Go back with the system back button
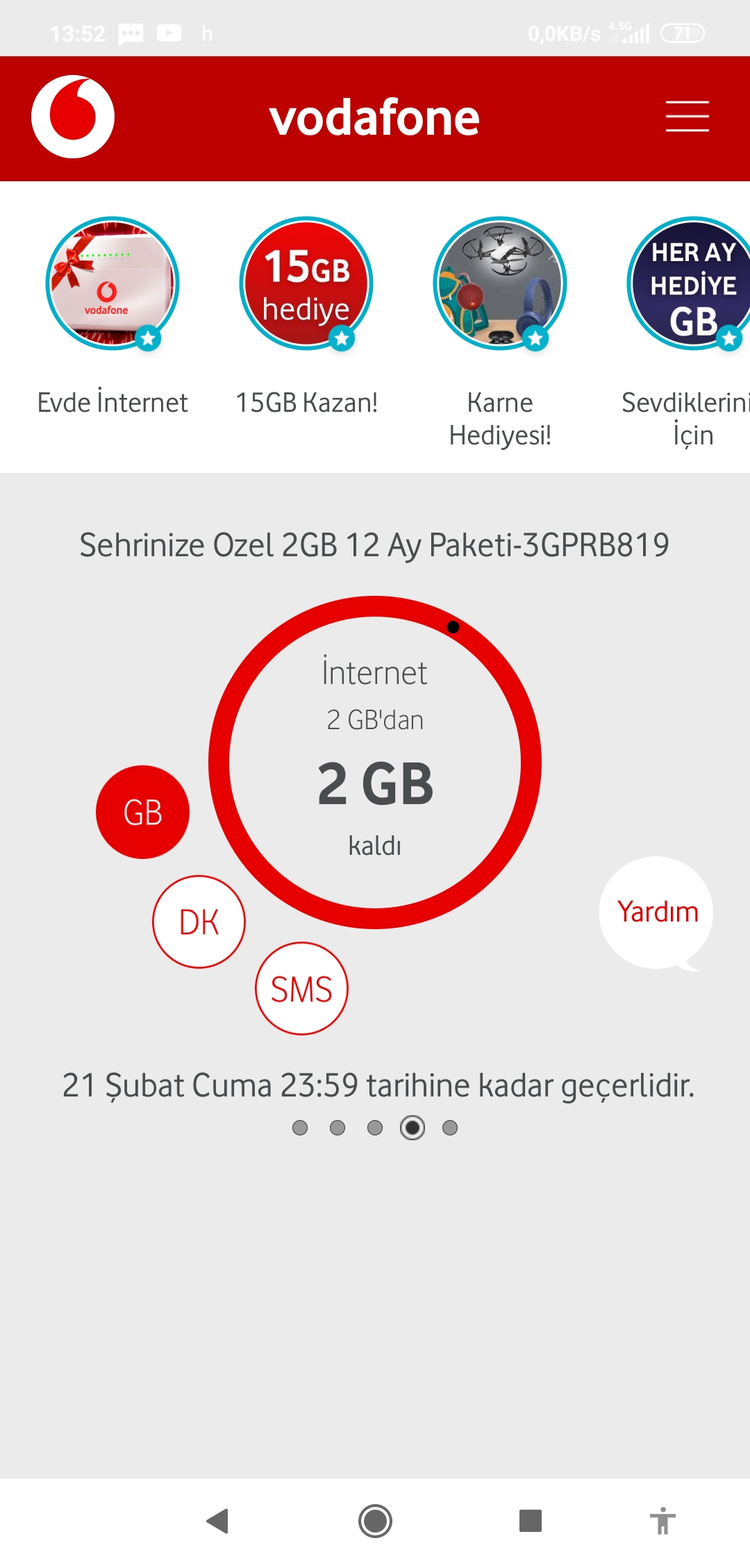Viewport: 750px width, 1568px height. pyautogui.click(x=218, y=1521)
